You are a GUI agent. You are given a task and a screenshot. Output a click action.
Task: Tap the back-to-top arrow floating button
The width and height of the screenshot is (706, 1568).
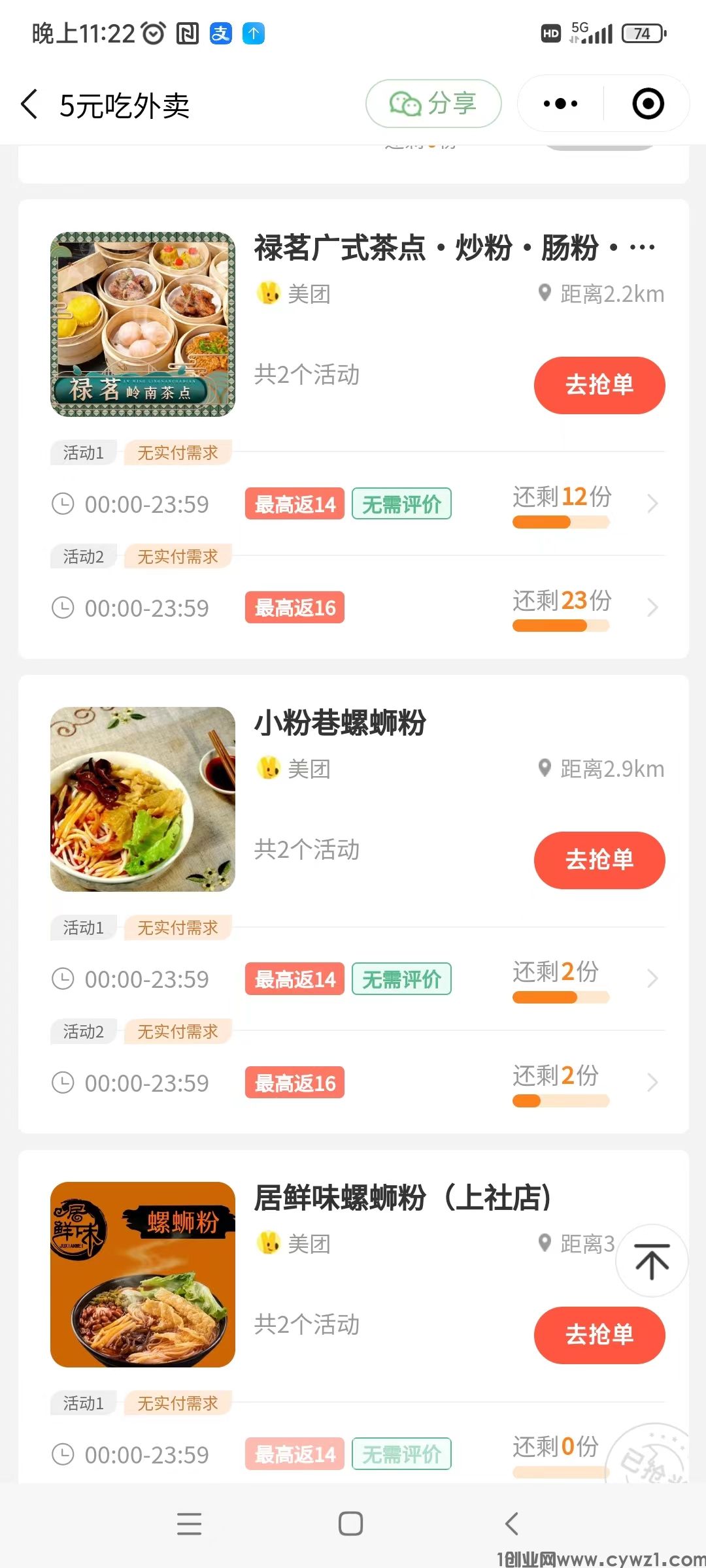tap(652, 1261)
